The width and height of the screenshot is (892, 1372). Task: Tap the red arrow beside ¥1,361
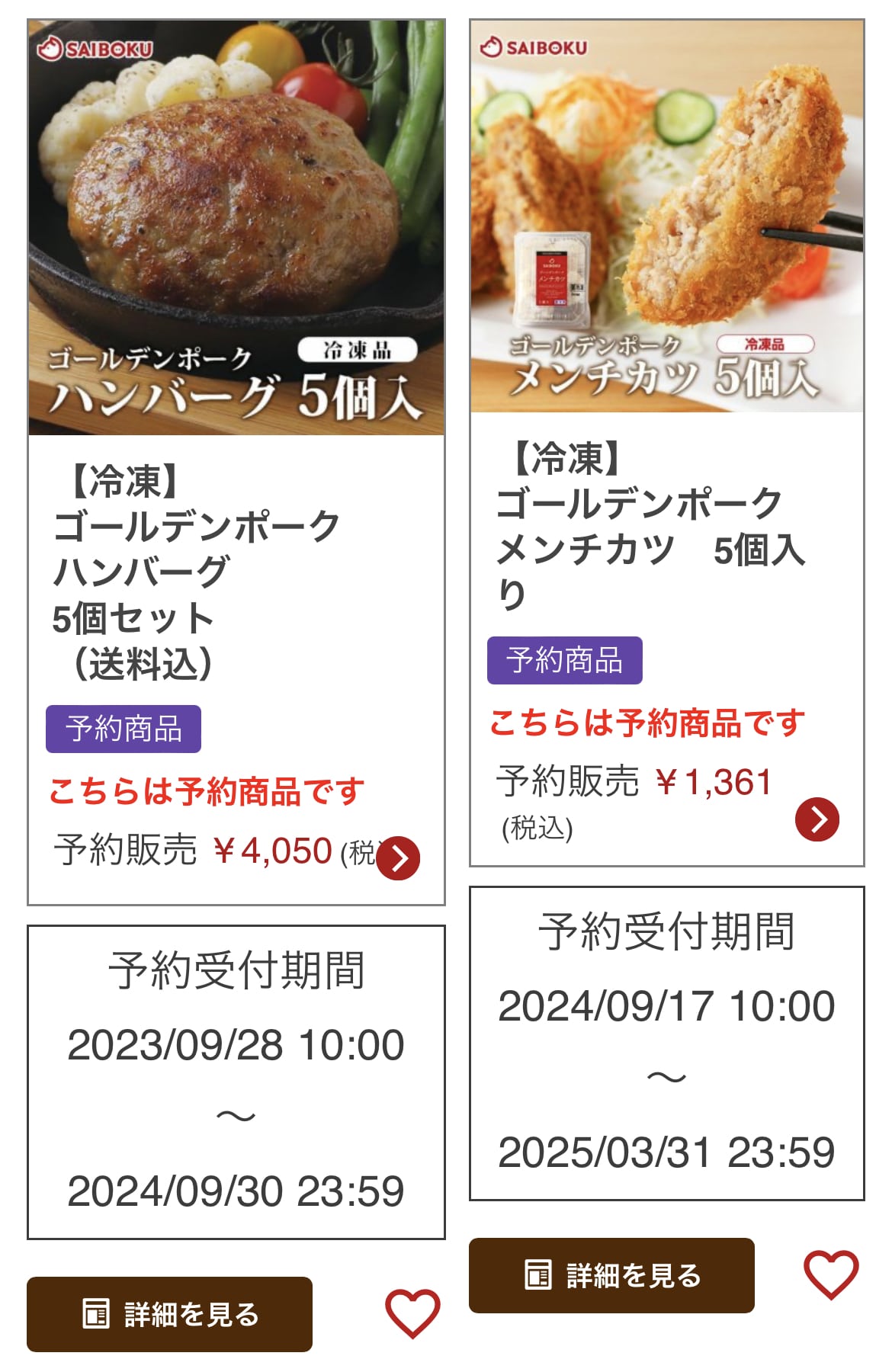(817, 820)
